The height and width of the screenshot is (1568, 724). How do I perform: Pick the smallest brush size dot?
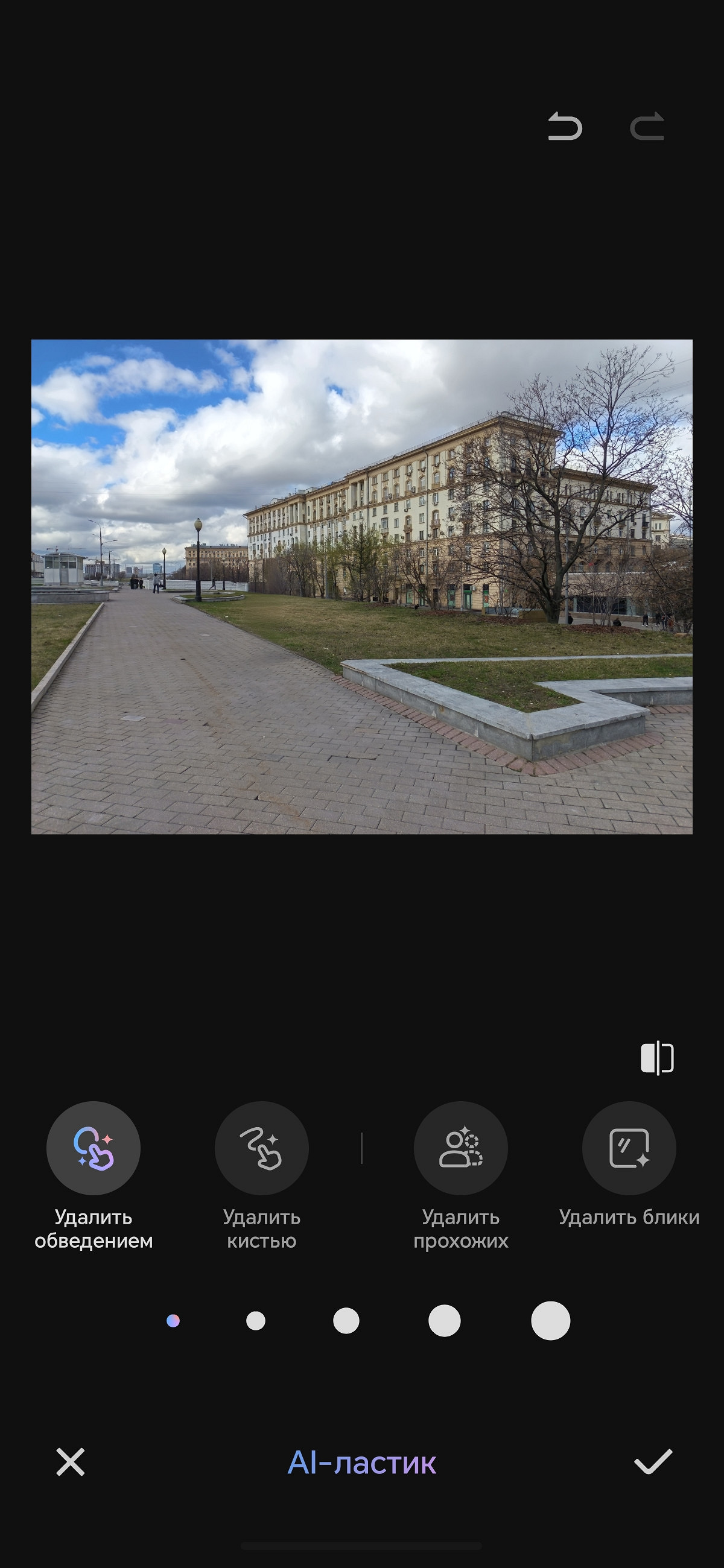point(173,1321)
